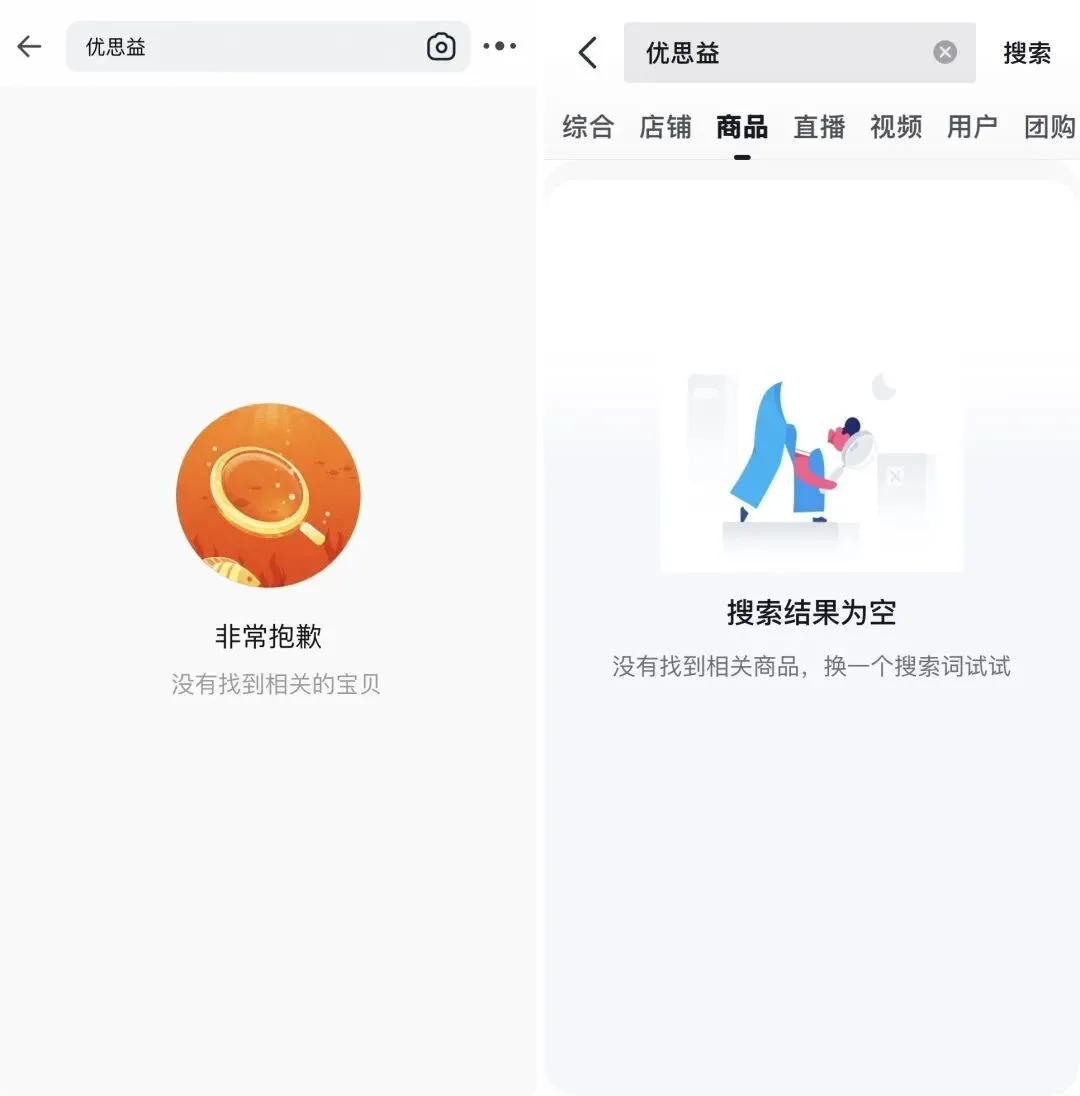Switch to the 团购 tab
Screen dimensions: 1080x1096
click(1049, 127)
